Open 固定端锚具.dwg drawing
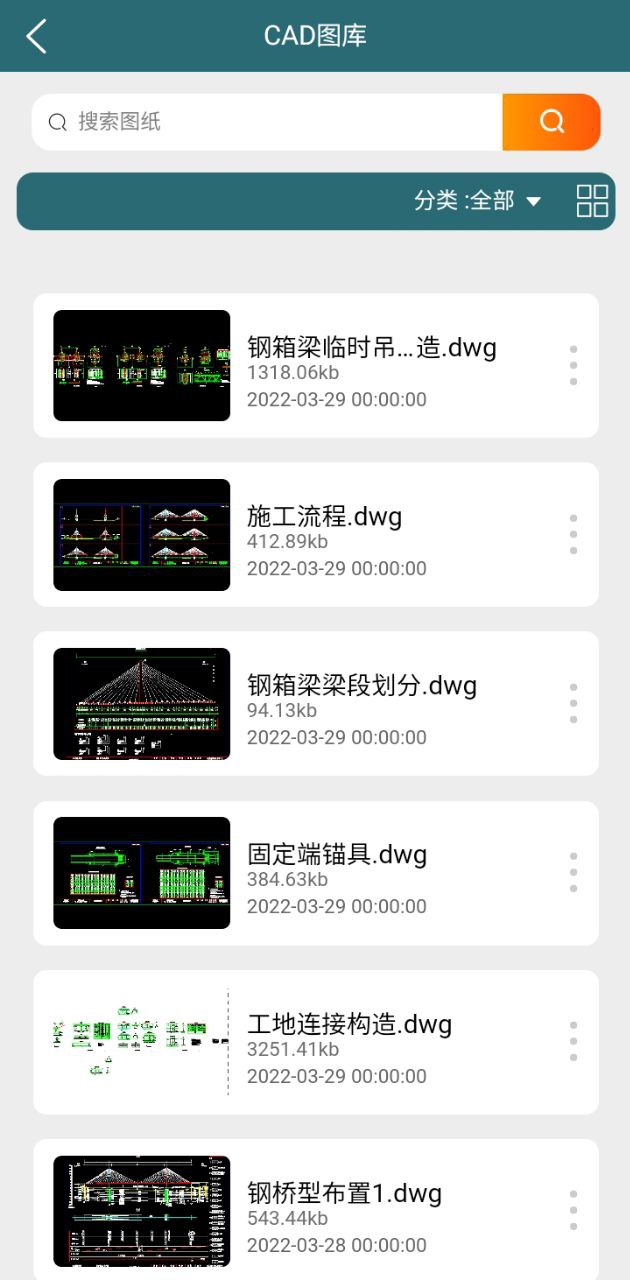Screen dimensions: 630x1280 316,873
